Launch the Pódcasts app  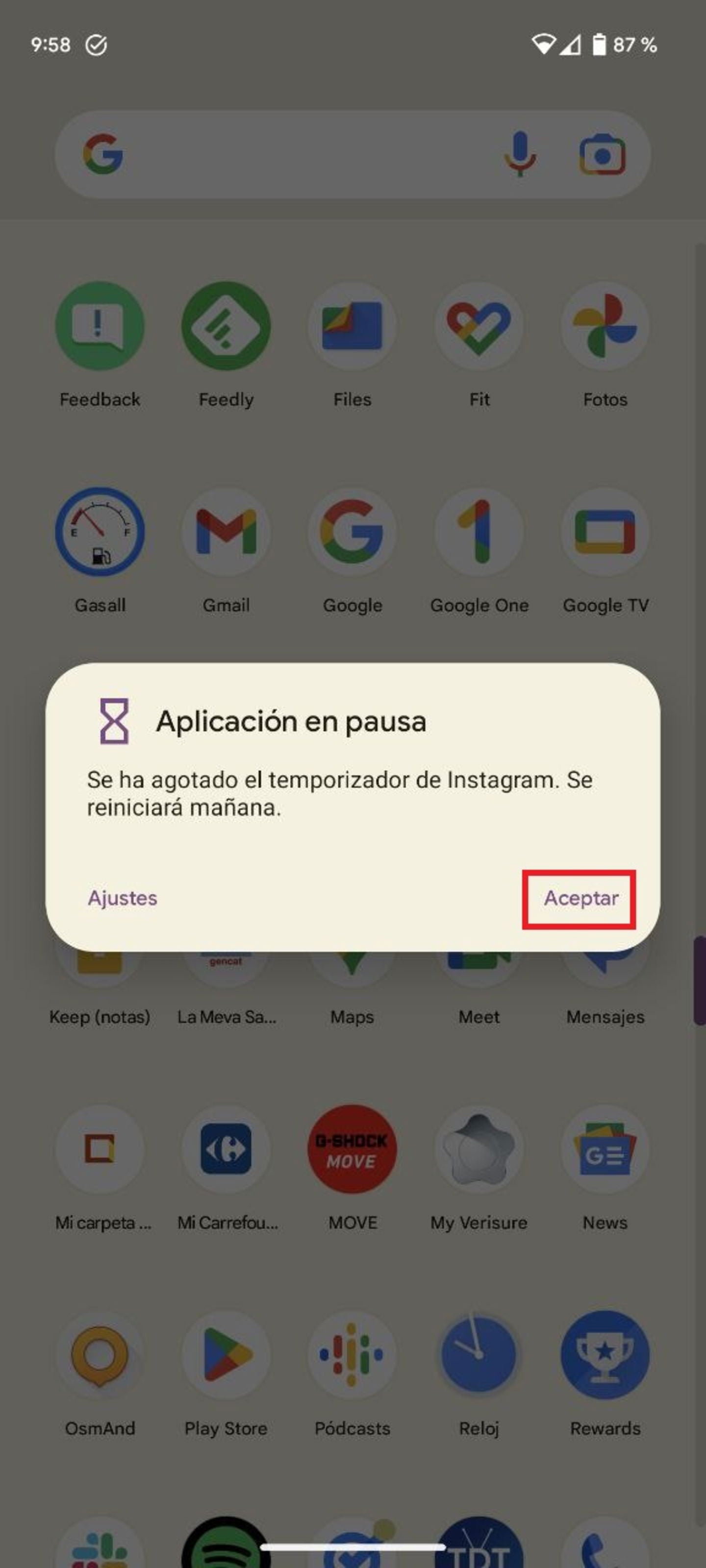(x=352, y=1354)
